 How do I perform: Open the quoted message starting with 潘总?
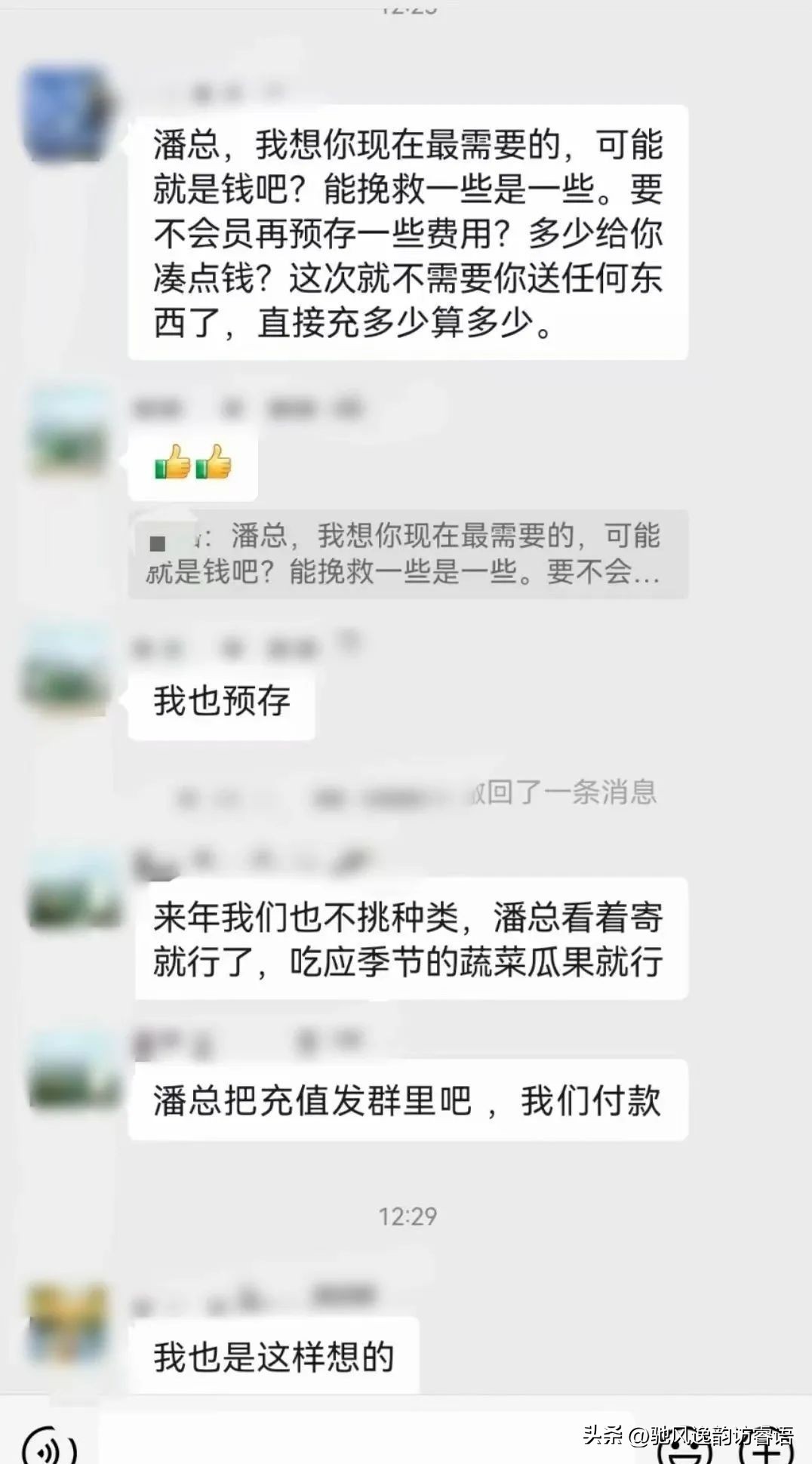408,555
